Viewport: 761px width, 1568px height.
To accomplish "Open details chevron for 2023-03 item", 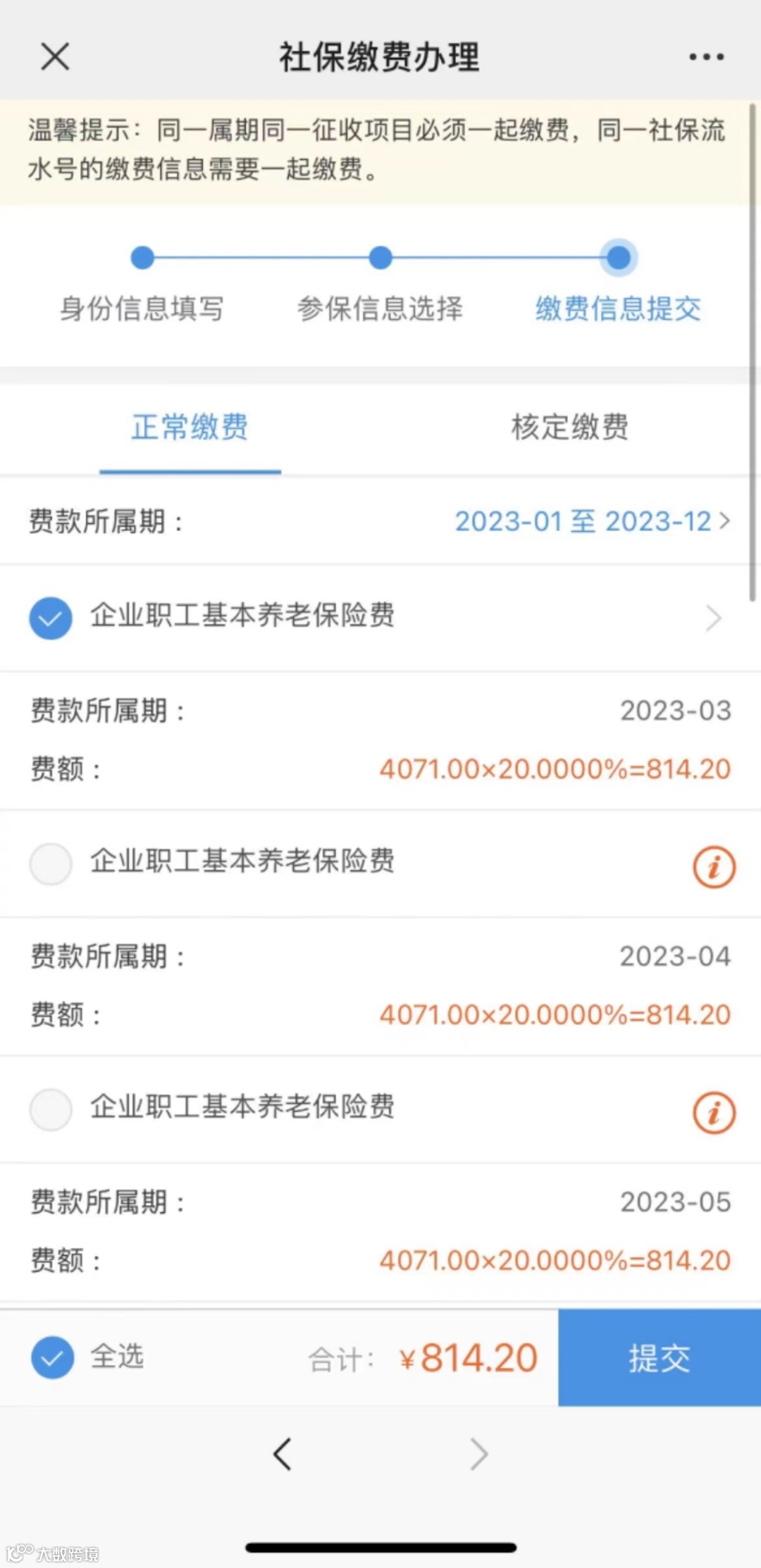I will [x=714, y=618].
